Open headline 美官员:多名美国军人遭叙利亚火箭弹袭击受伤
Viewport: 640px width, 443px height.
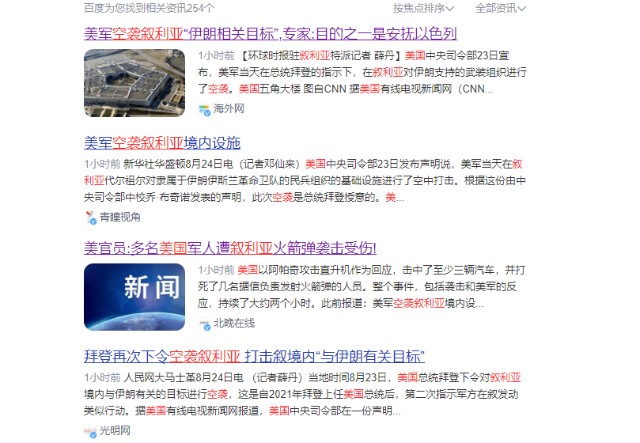pyautogui.click(x=215, y=247)
